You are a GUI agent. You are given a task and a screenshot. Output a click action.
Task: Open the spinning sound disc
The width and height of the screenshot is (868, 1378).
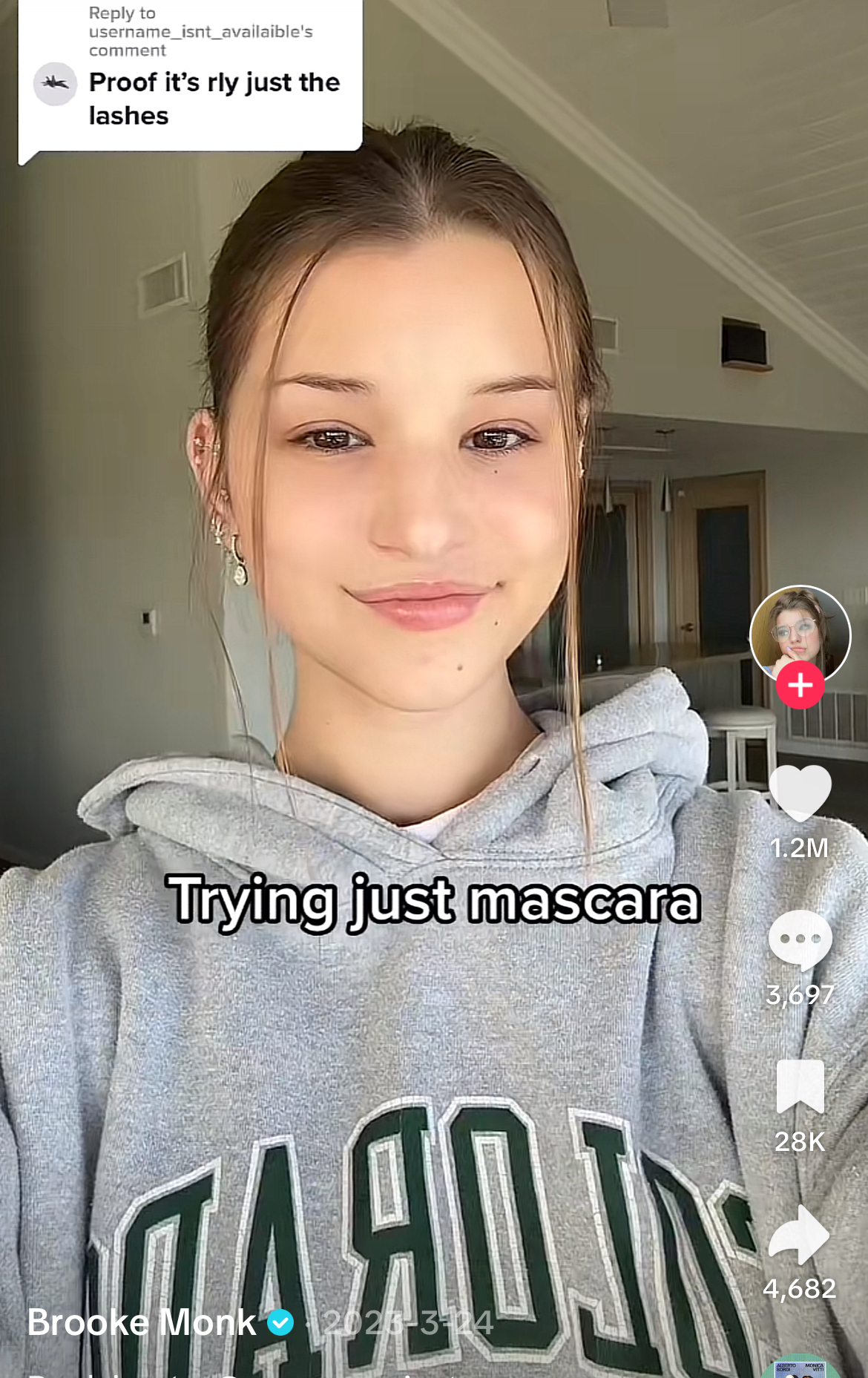pyautogui.click(x=800, y=1368)
